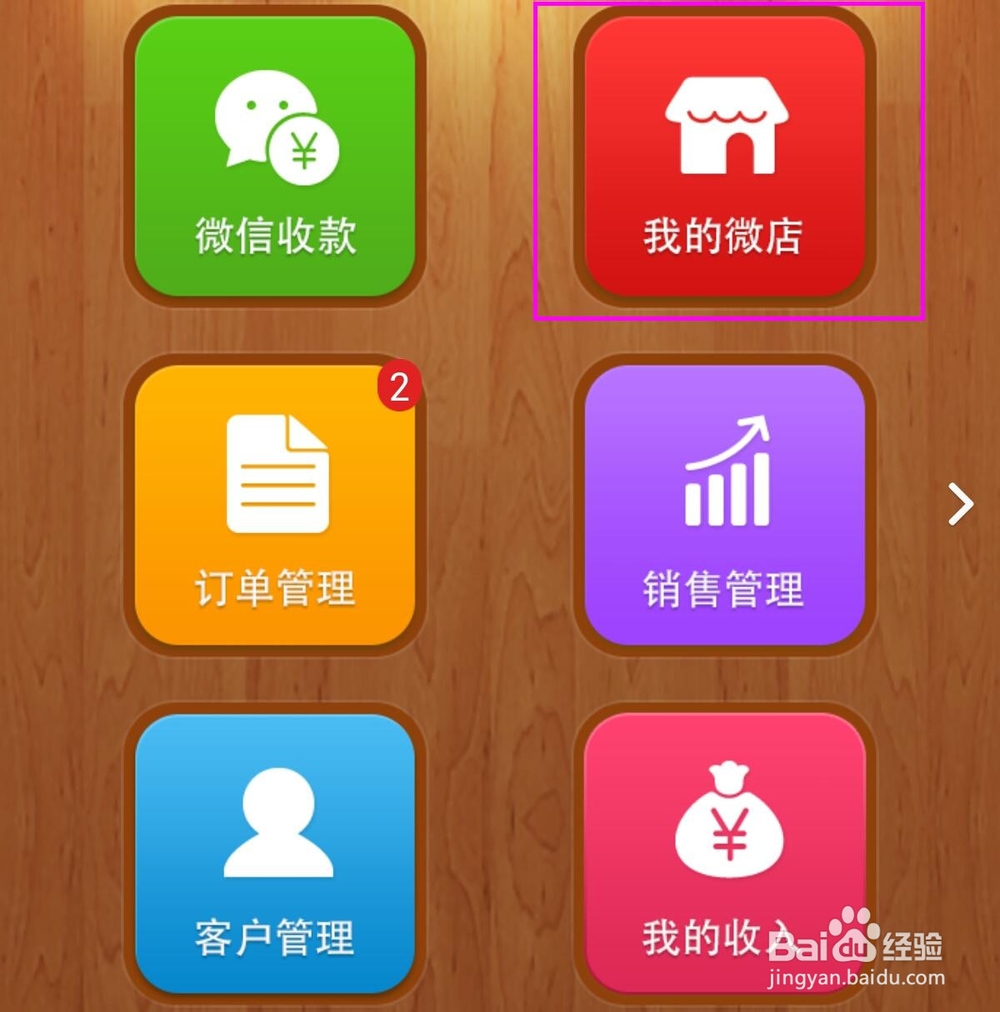The width and height of the screenshot is (1000, 1012).
Task: Open 订单管理 order management
Action: [275, 505]
